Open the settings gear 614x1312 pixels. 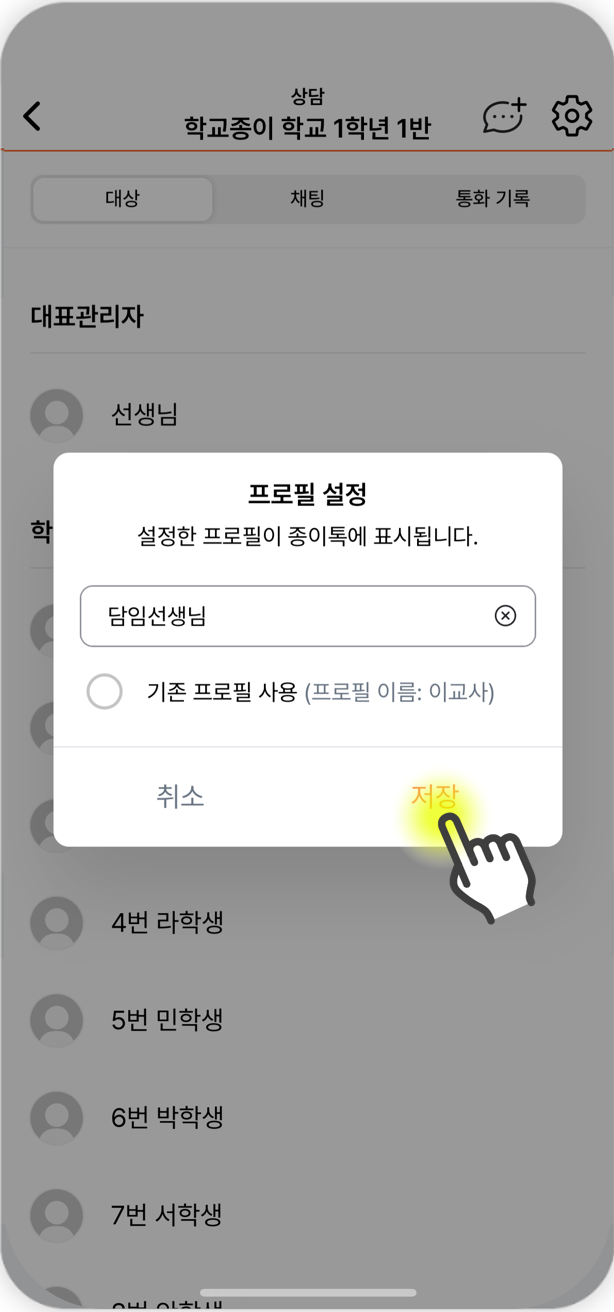(572, 117)
